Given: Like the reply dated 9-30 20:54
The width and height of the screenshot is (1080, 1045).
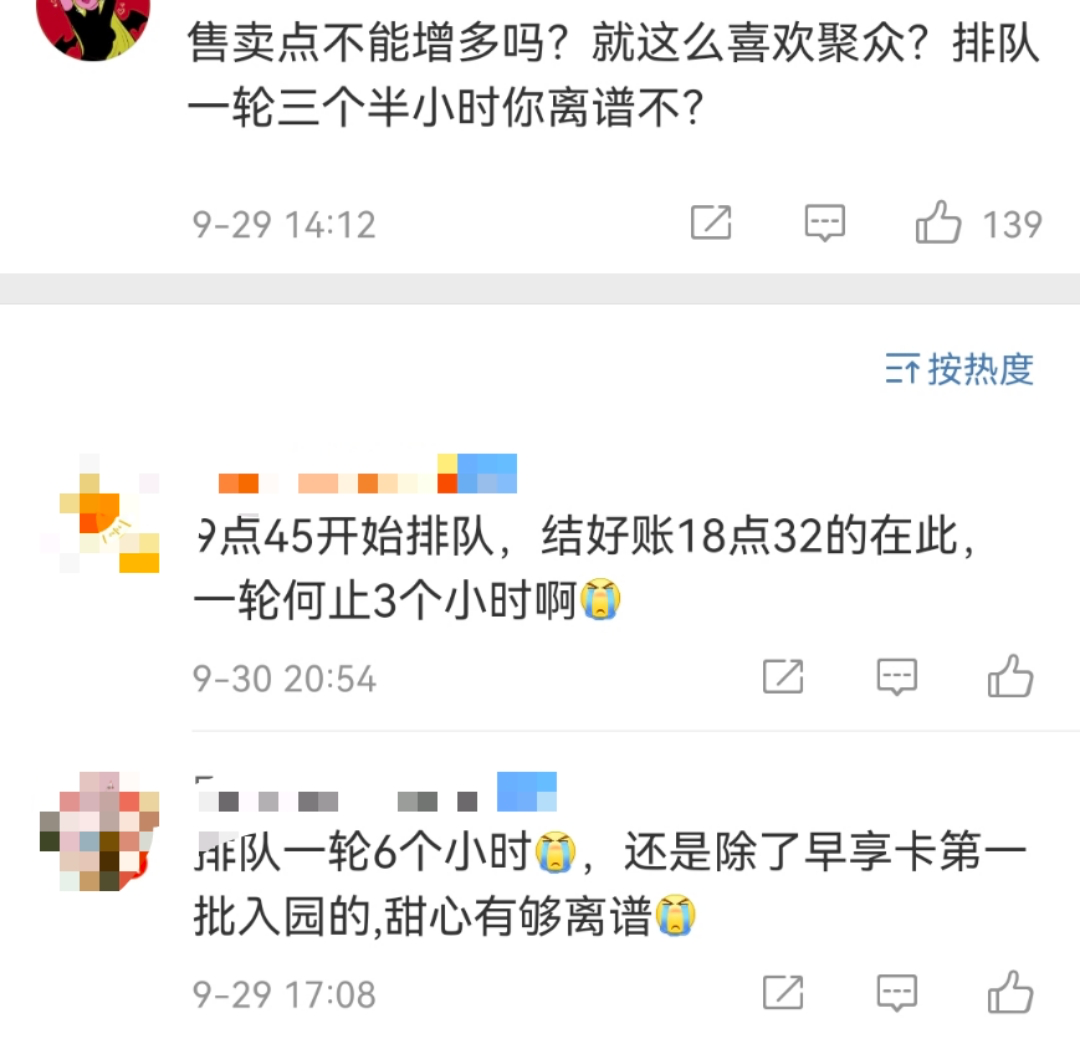Looking at the screenshot, I should [1010, 678].
